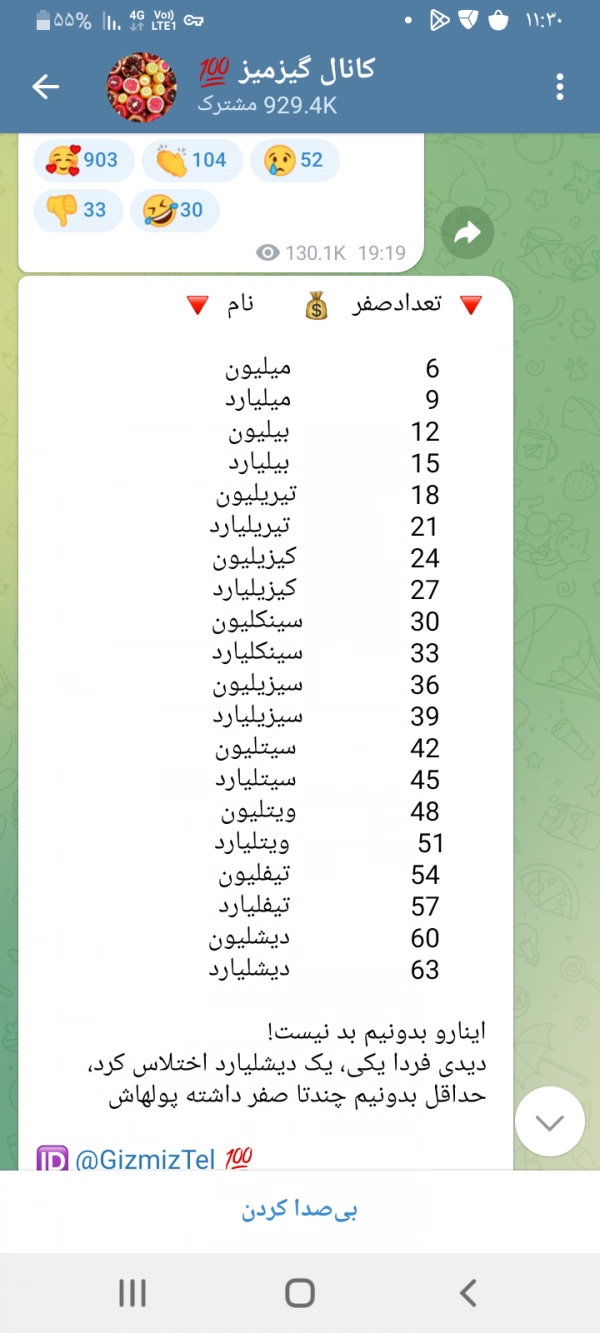
Task: Open the three-dot overflow menu
Action: click(x=560, y=87)
